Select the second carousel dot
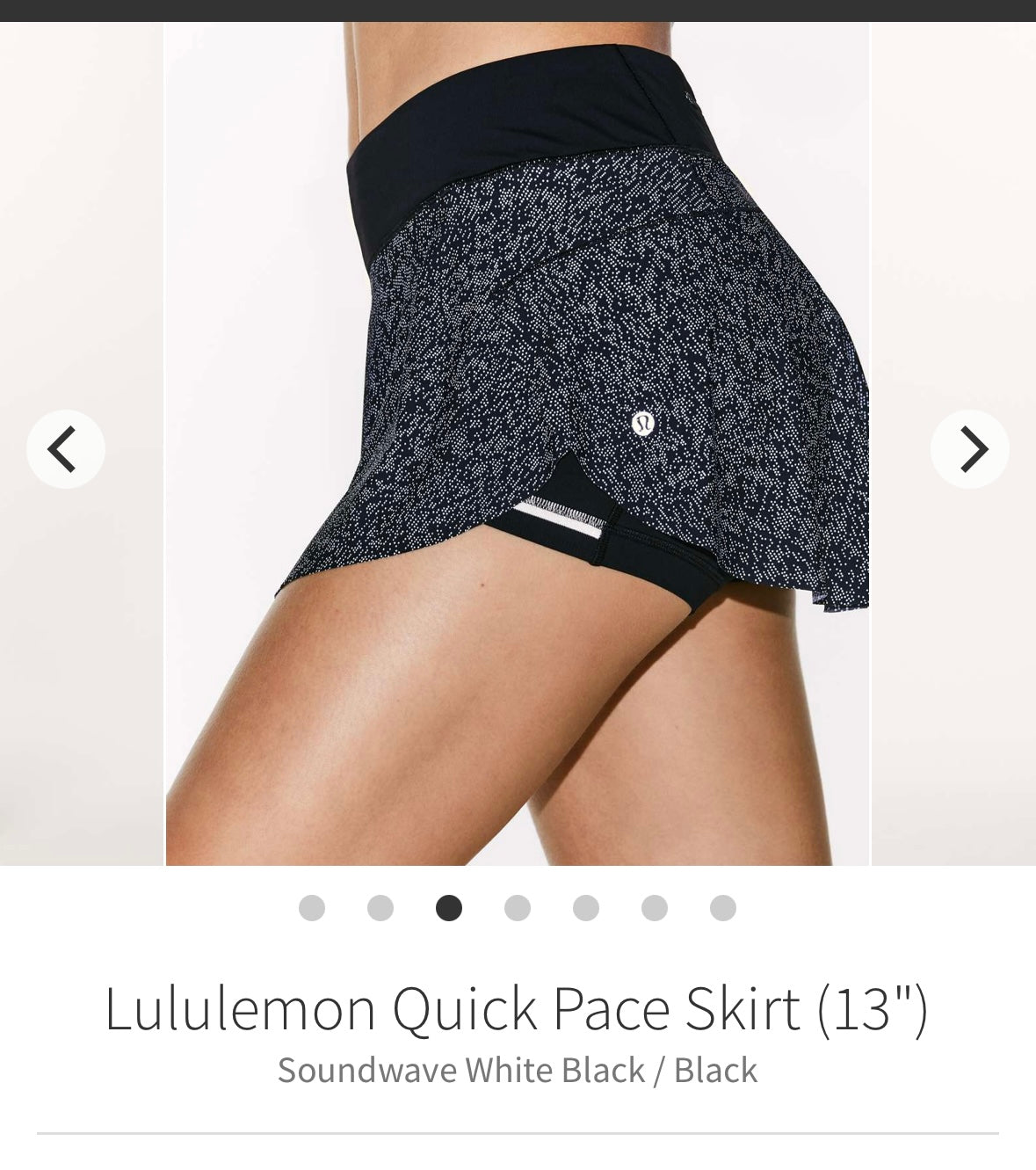The height and width of the screenshot is (1170, 1036). (380, 908)
